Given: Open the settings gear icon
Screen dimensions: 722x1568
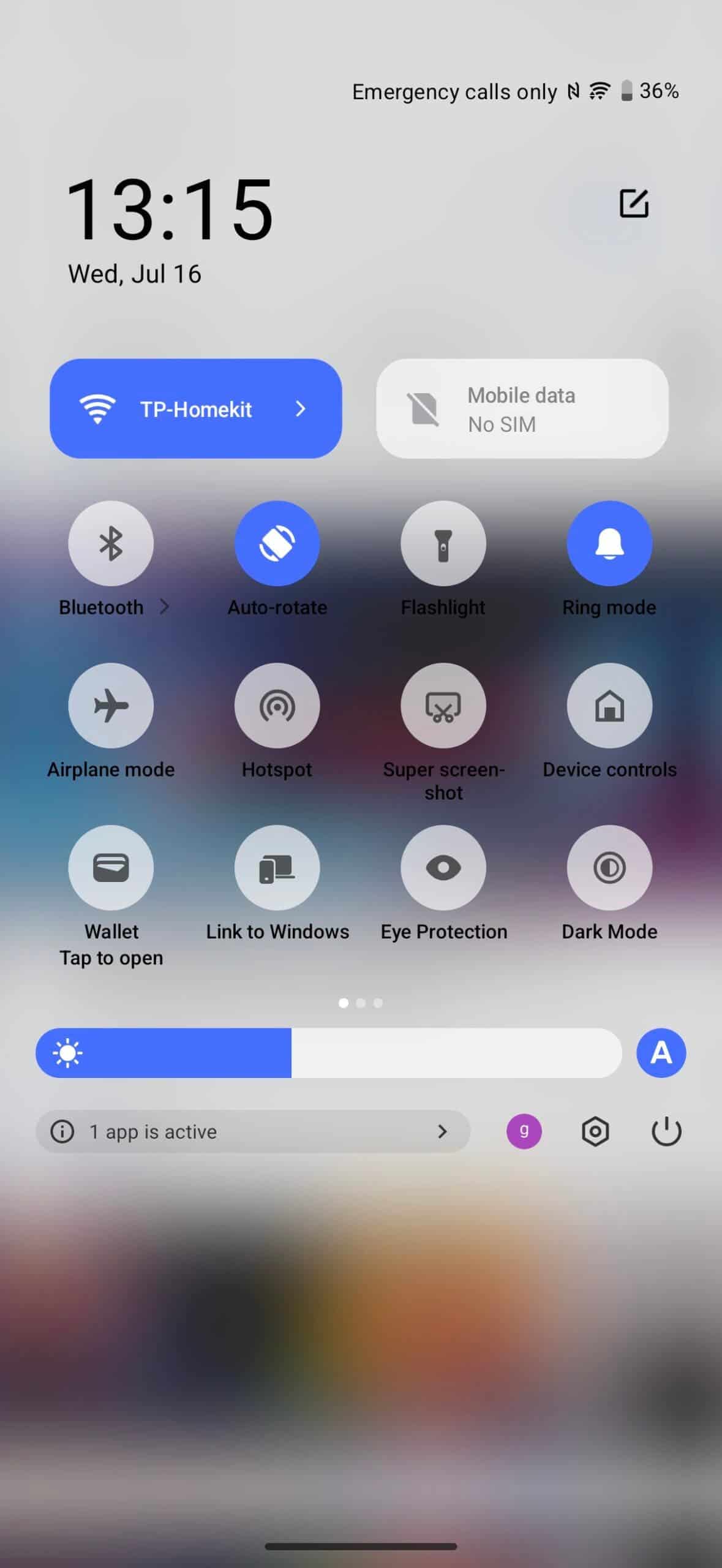Looking at the screenshot, I should [595, 1131].
